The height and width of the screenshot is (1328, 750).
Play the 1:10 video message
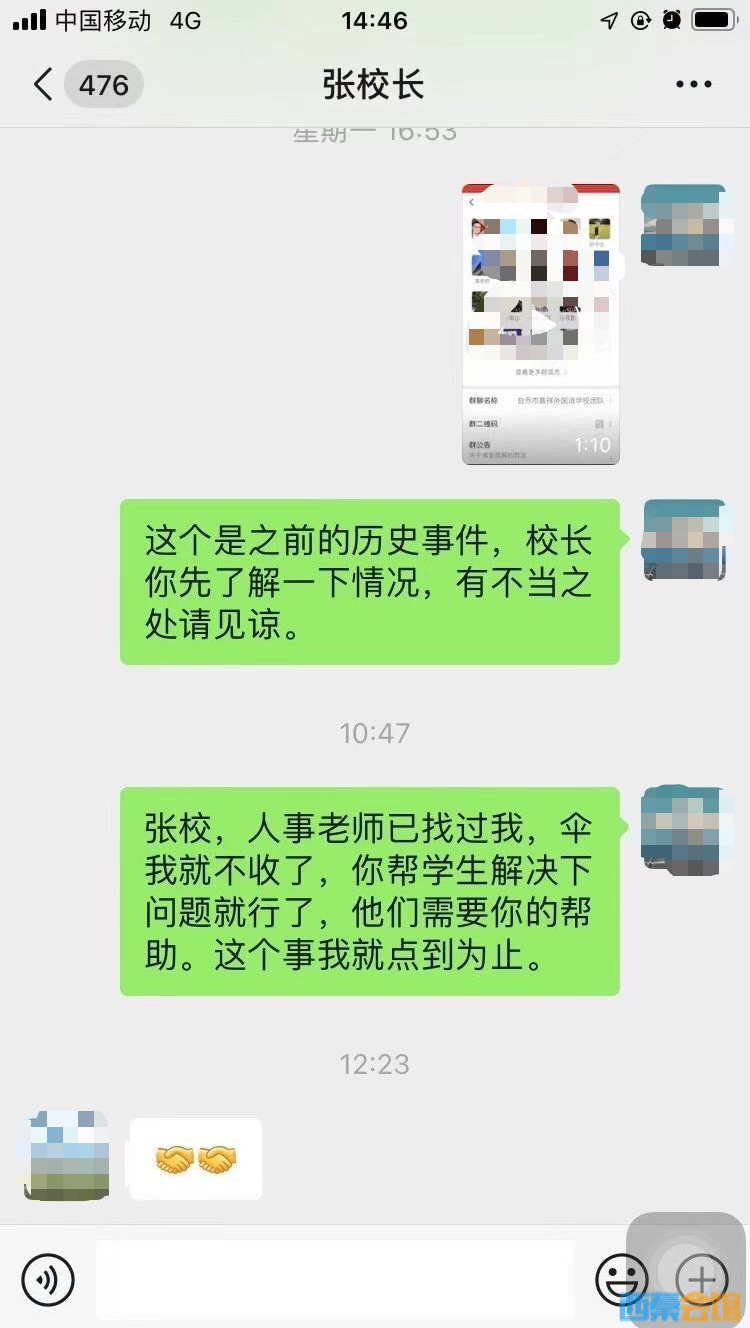(541, 324)
